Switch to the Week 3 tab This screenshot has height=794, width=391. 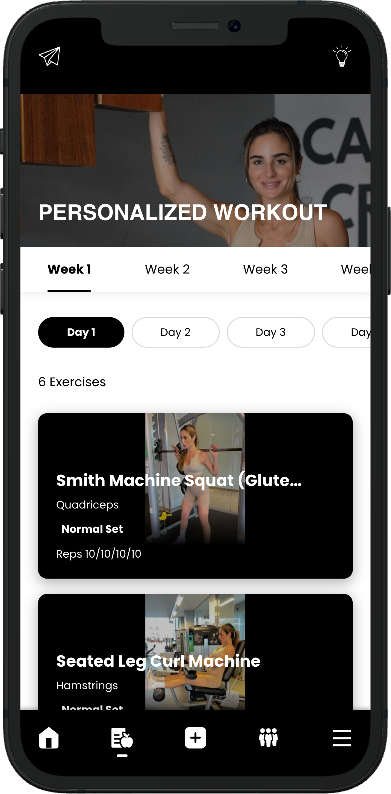(x=265, y=269)
